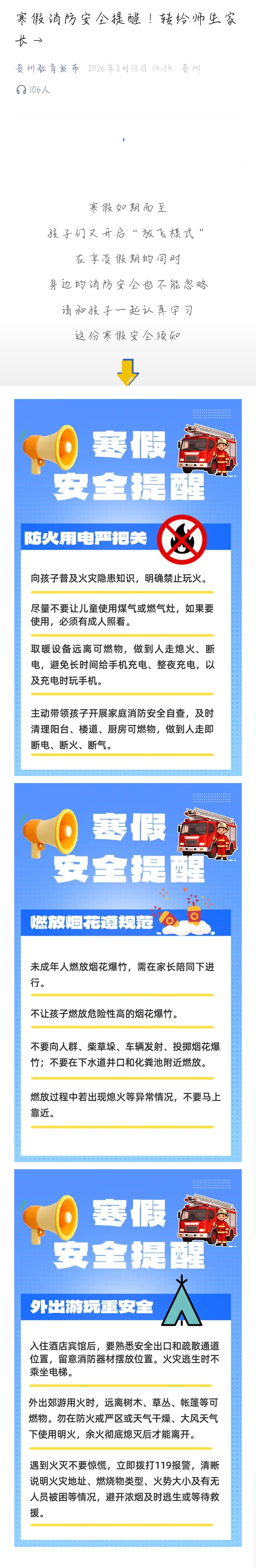Open the 防火用电严把关 safety poster image

pos(128,587)
